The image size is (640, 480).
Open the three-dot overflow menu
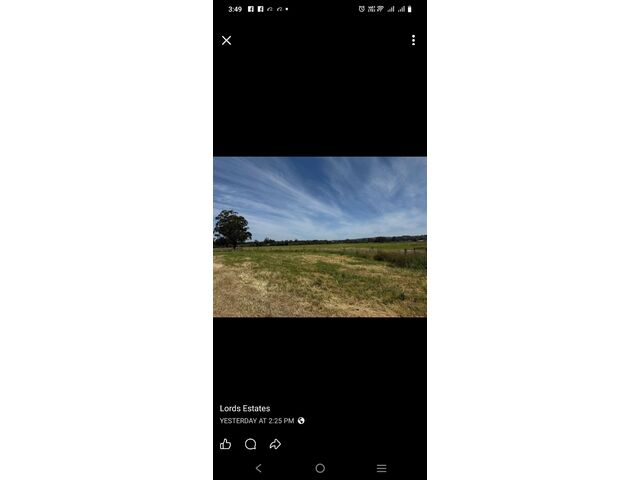pos(413,40)
